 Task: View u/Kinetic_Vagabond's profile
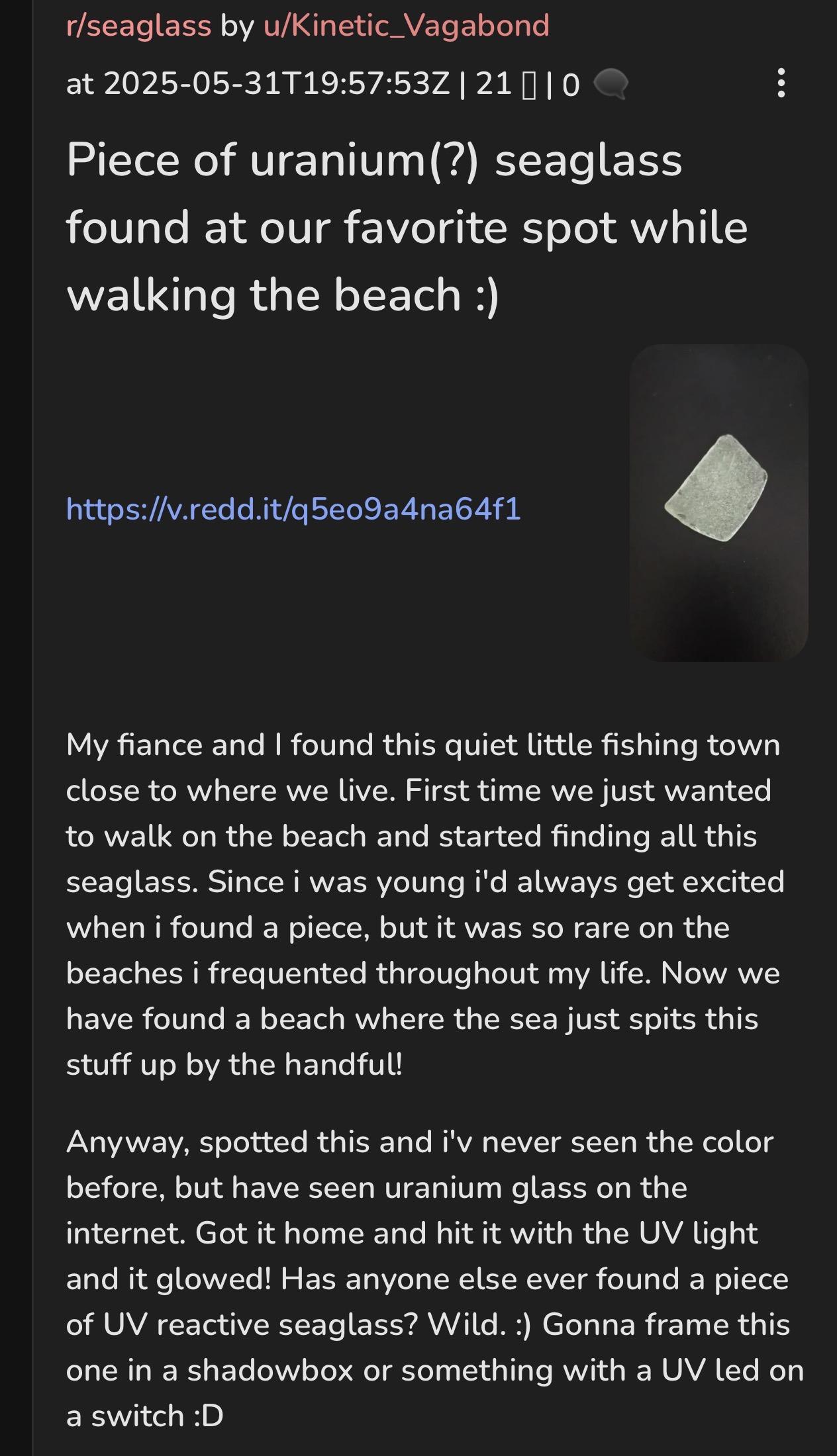click(x=406, y=26)
